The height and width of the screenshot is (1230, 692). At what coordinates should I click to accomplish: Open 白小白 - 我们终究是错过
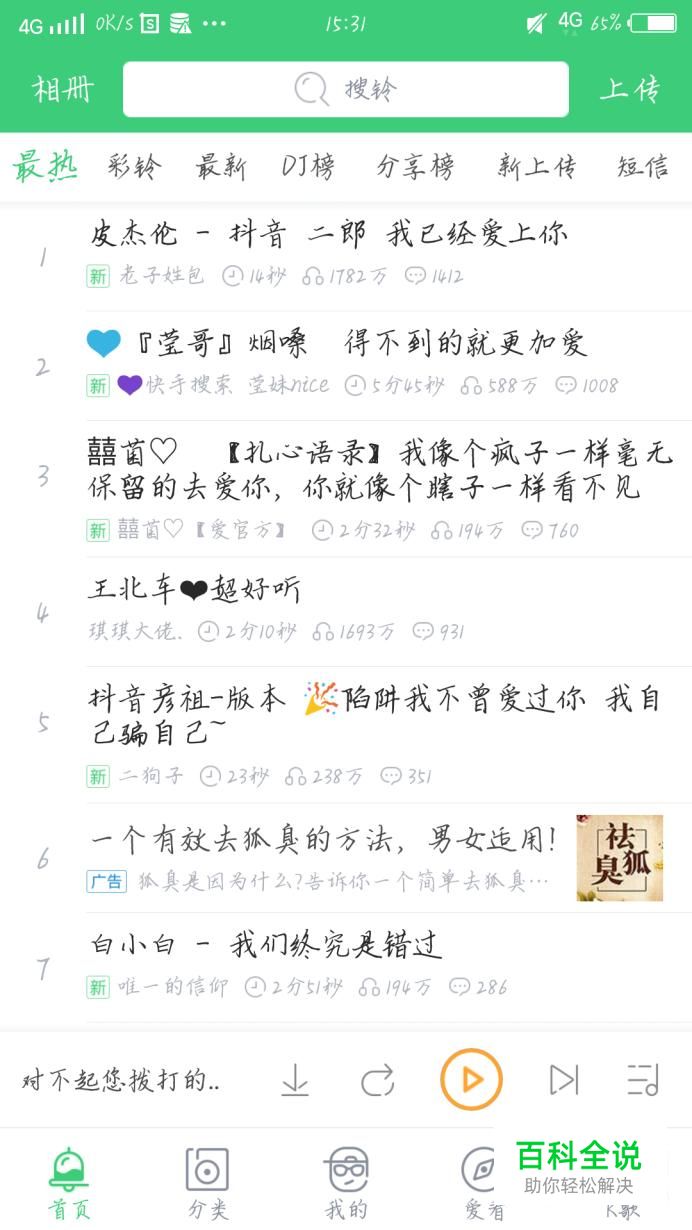[266, 945]
